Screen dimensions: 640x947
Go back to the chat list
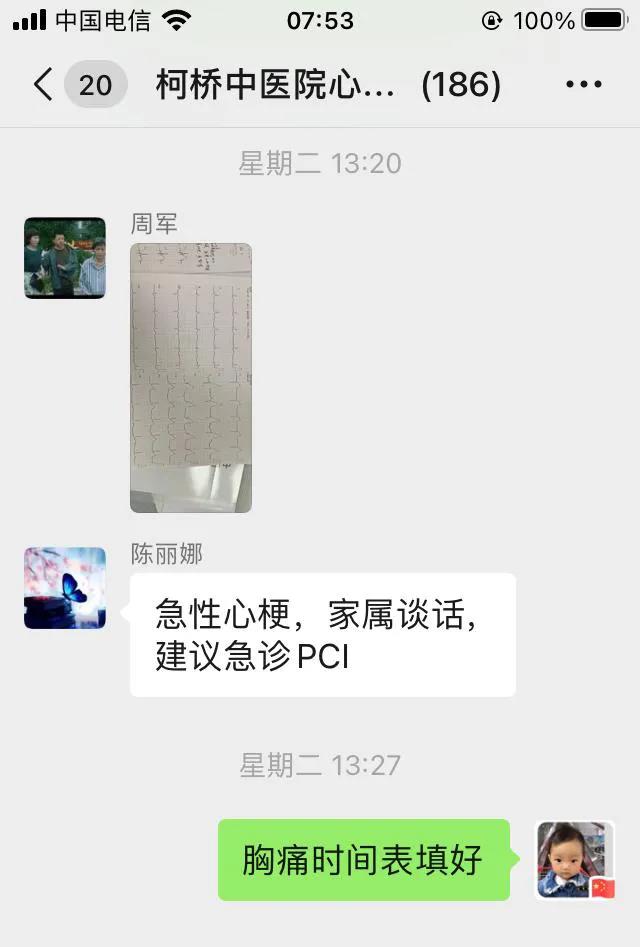click(x=43, y=85)
